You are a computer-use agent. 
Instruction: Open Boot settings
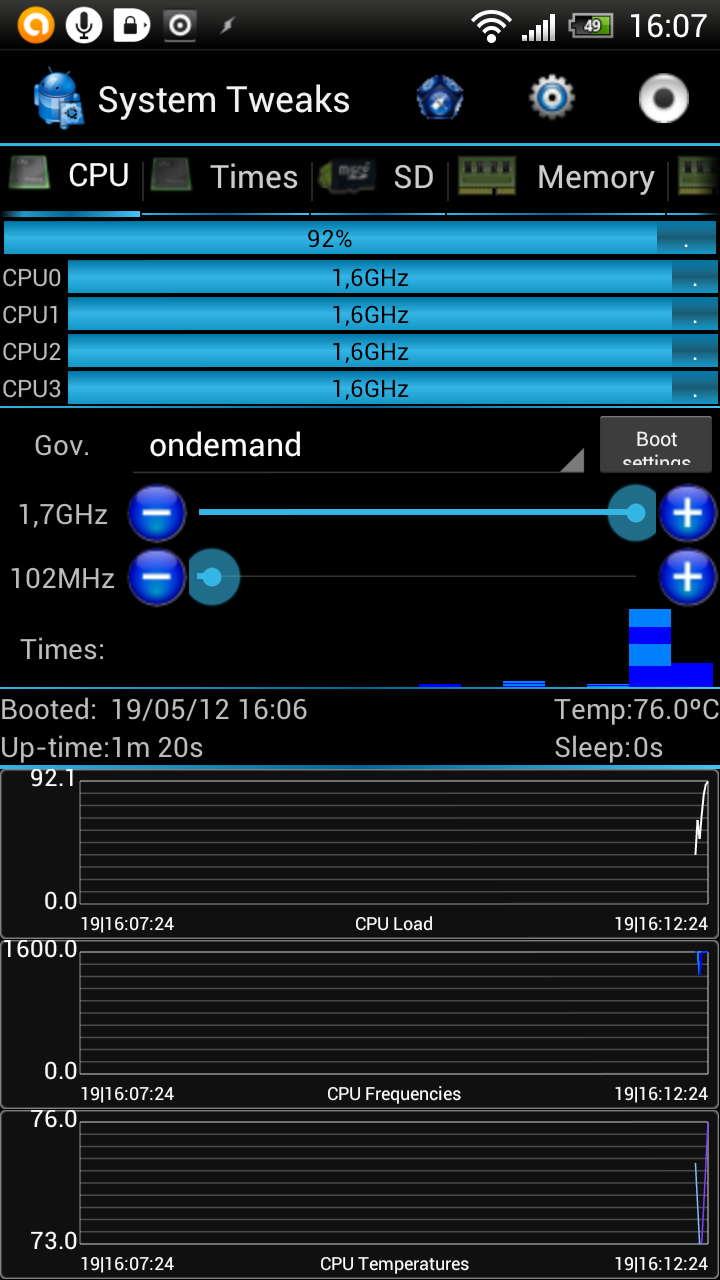656,443
